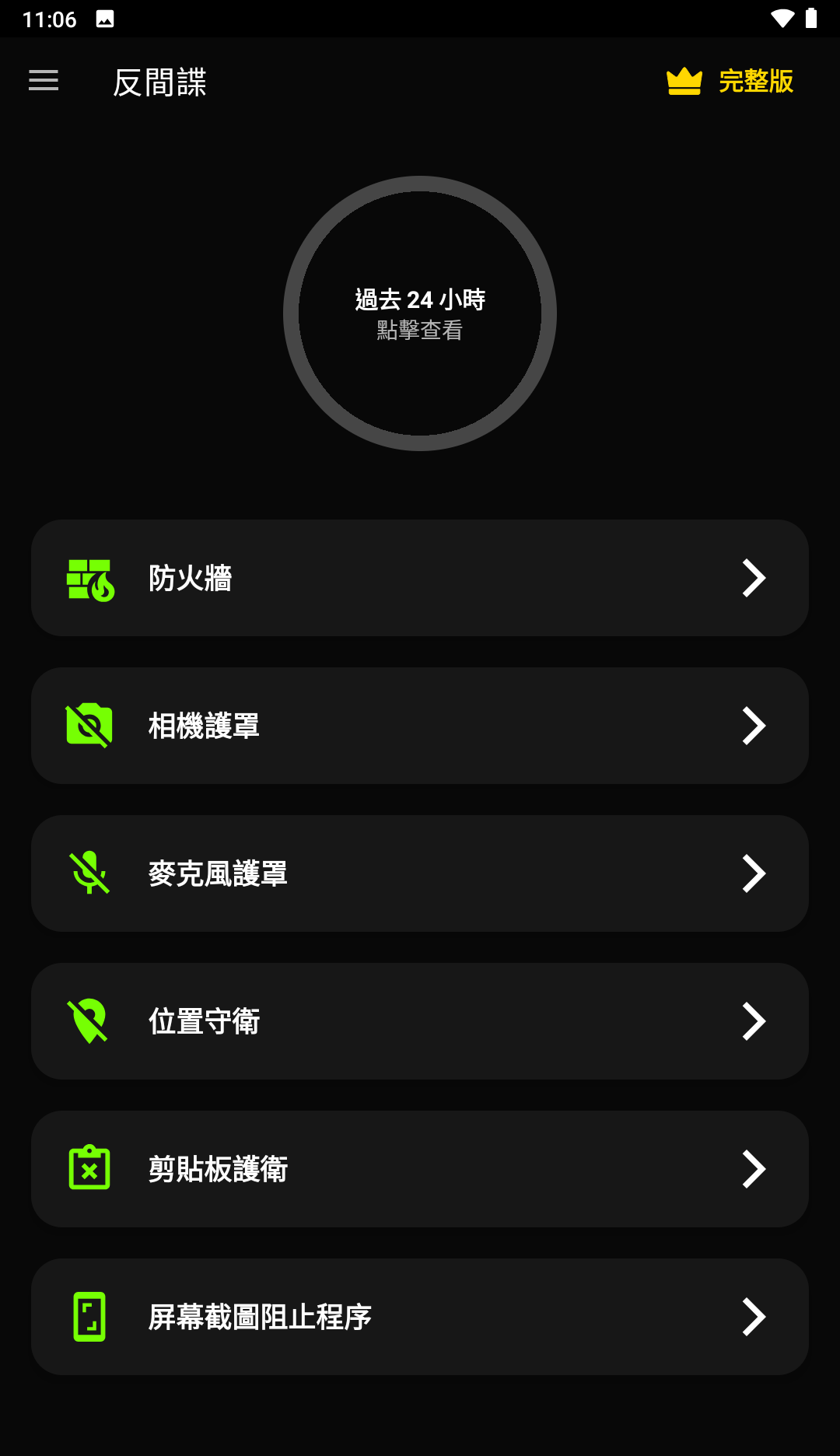840x1456 pixels.
Task: Select the 防火牆 firewall brick icon
Action: pyautogui.click(x=90, y=577)
